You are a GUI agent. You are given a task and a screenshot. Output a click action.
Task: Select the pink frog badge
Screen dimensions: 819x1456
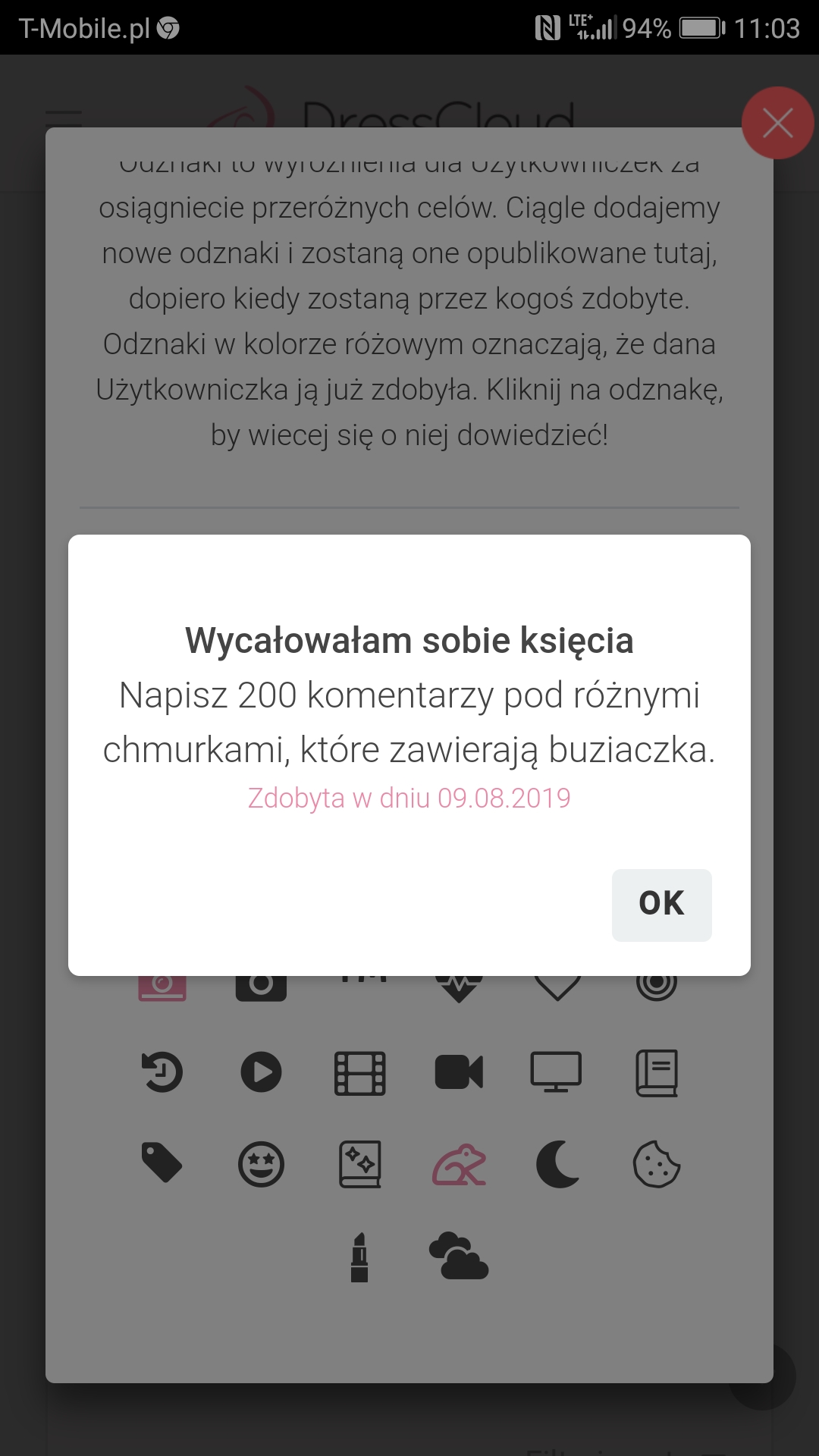(x=458, y=1166)
